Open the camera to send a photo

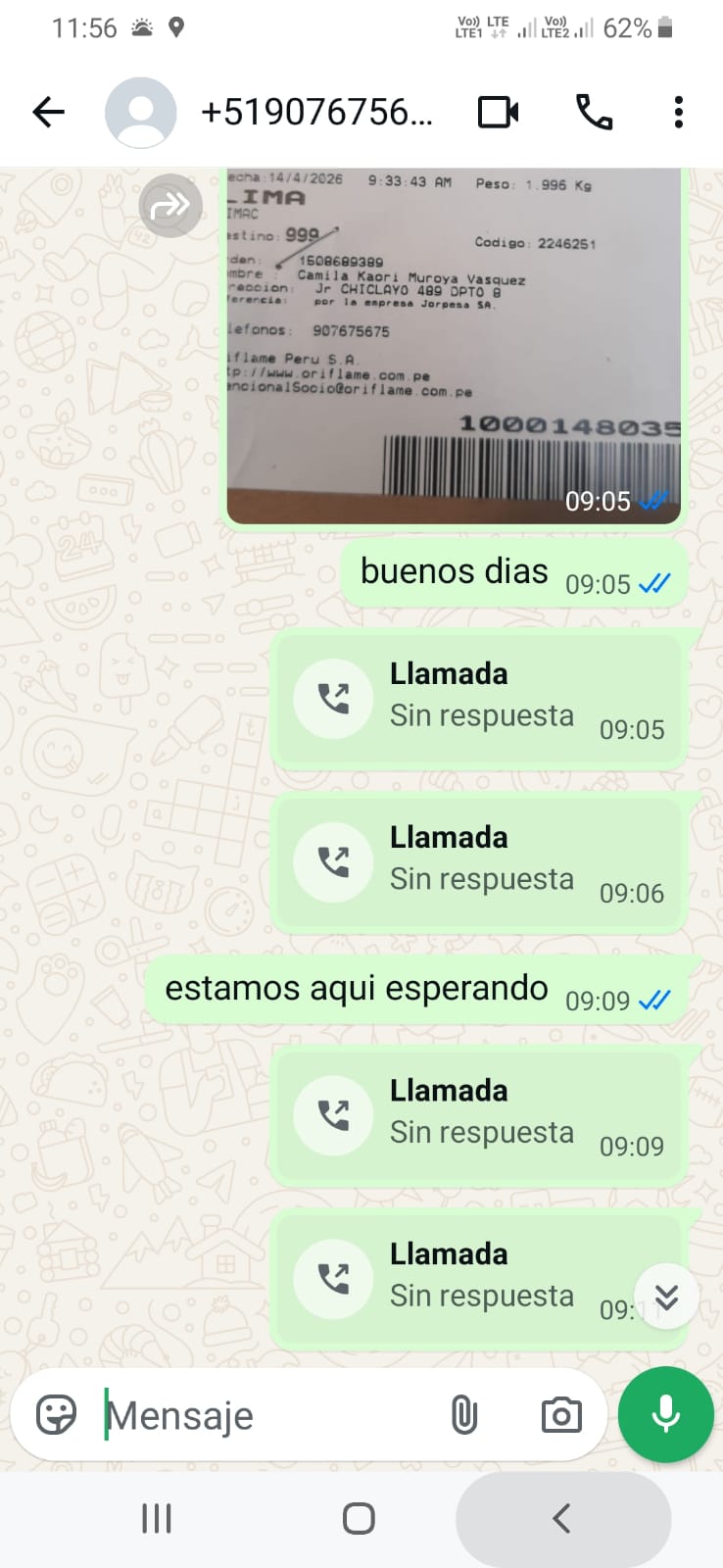(560, 1415)
